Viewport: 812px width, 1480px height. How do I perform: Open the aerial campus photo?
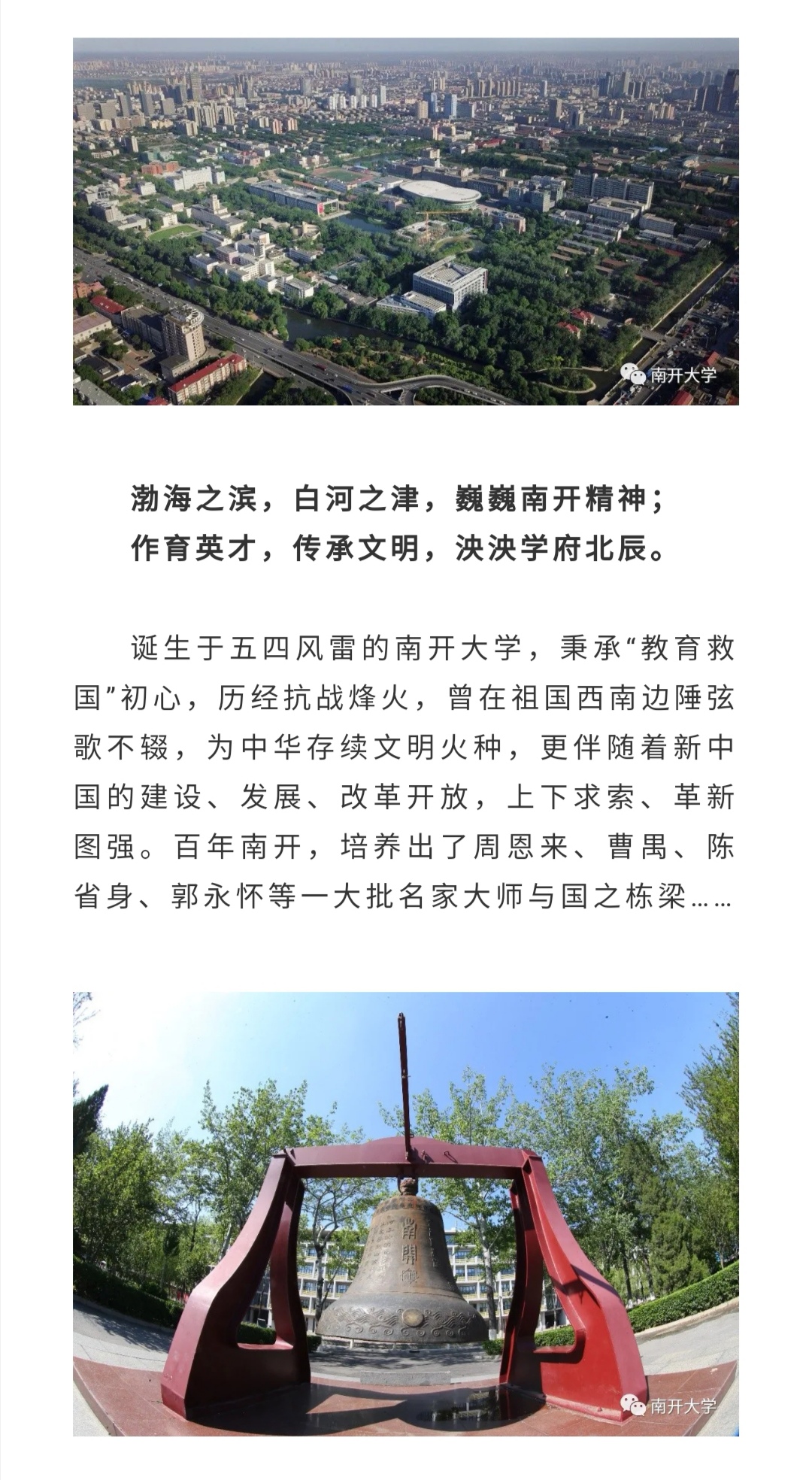pyautogui.click(x=405, y=222)
